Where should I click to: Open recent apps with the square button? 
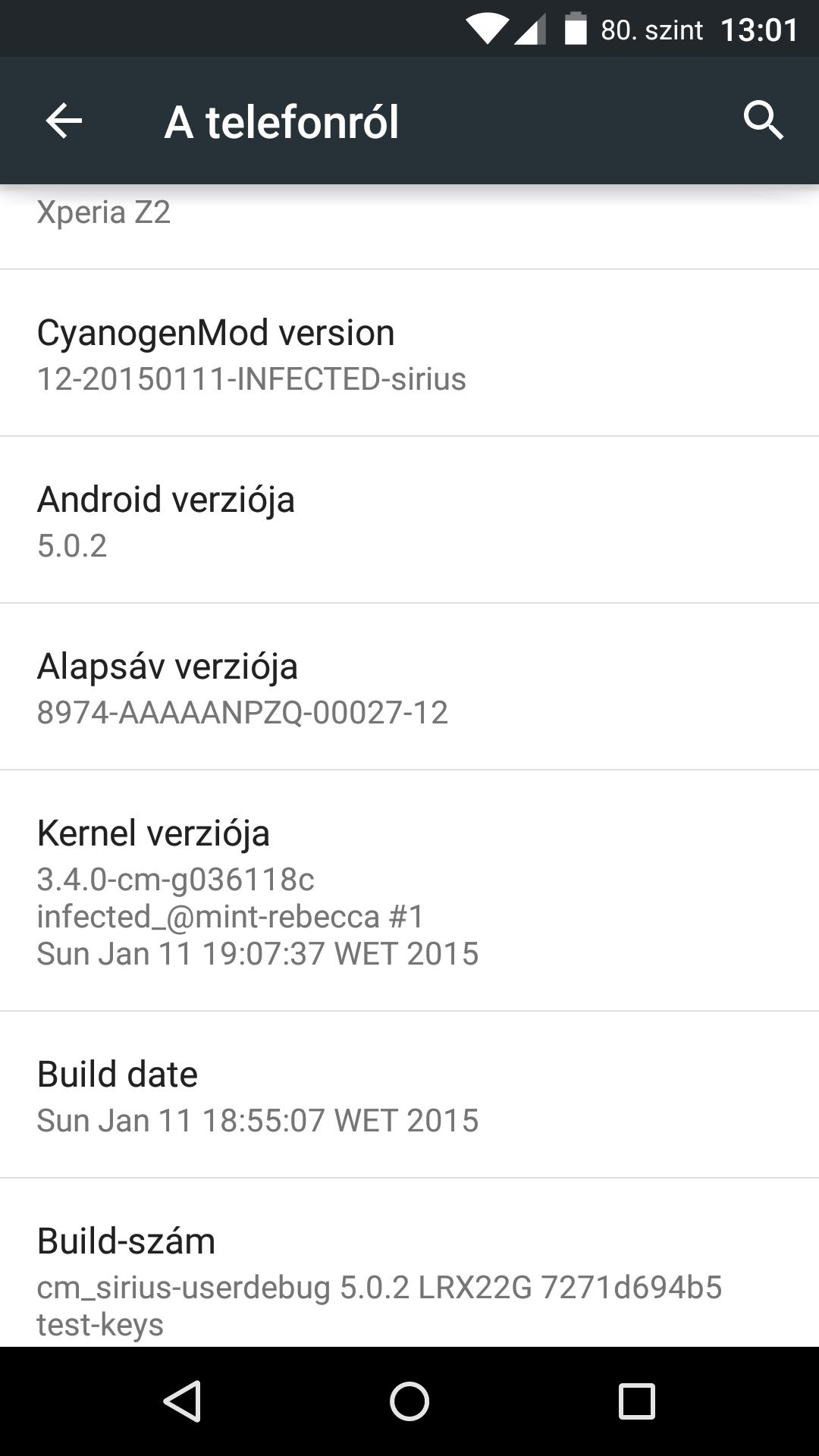(636, 1401)
